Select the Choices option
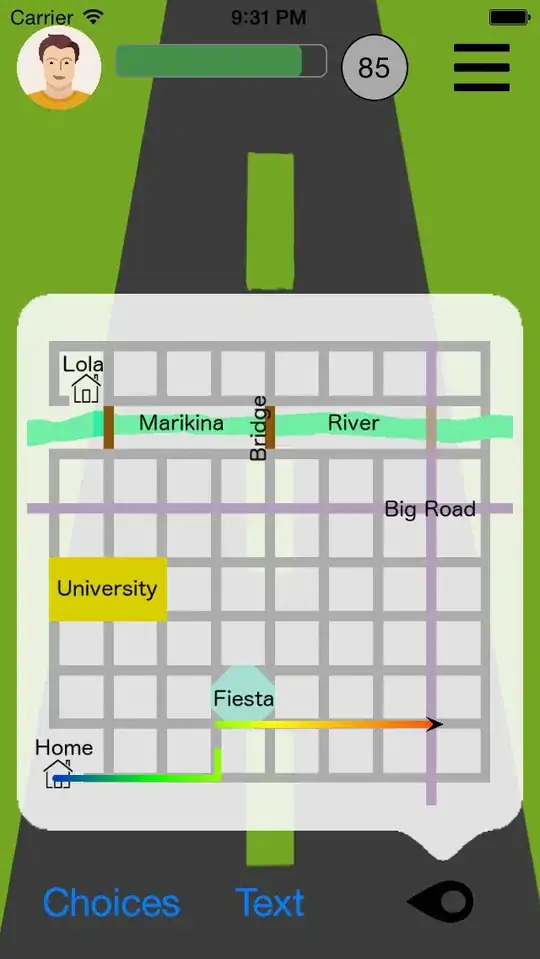540x959 pixels. pos(111,902)
